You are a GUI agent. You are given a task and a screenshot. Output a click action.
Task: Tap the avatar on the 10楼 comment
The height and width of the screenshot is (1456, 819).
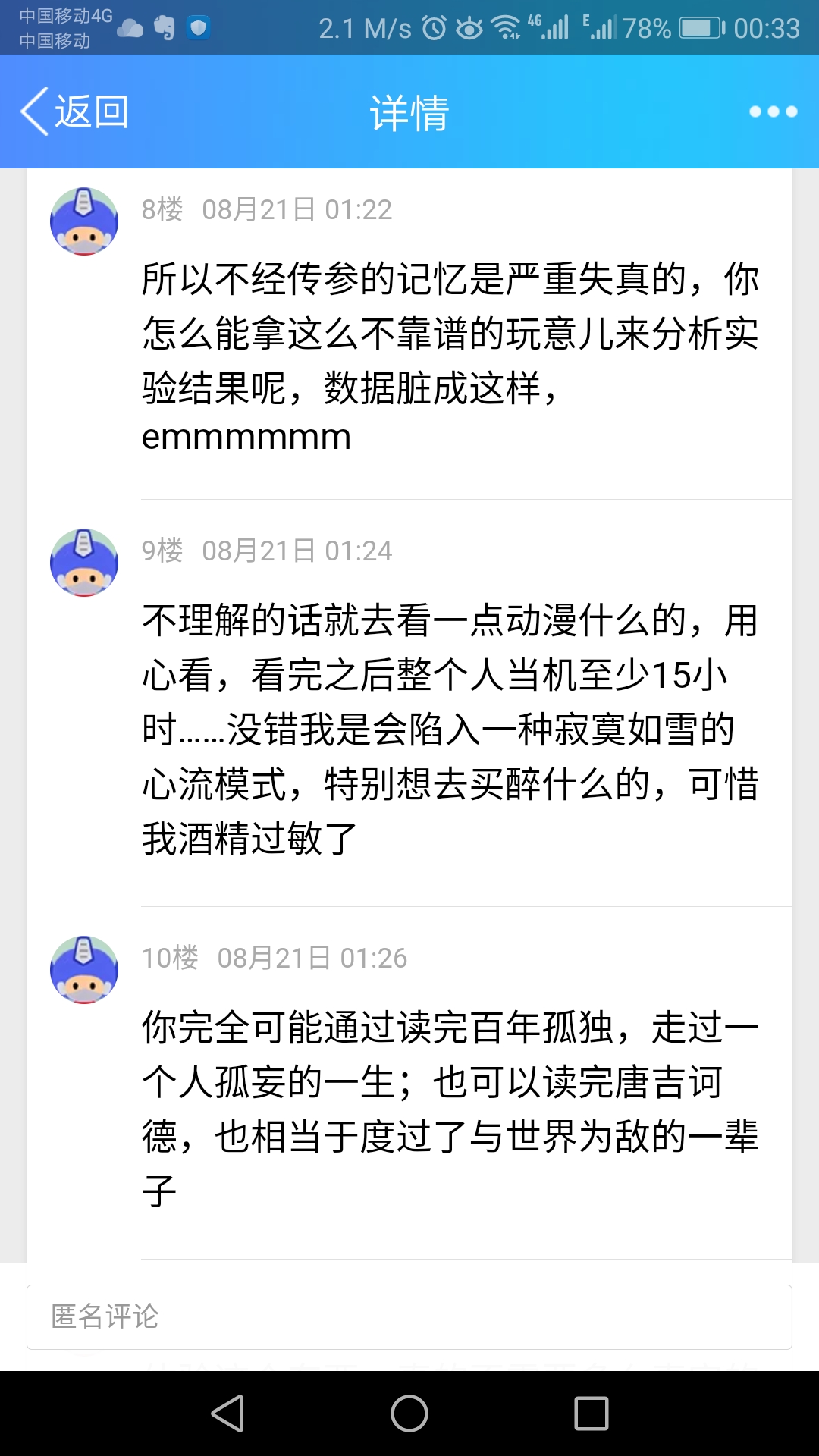point(84,970)
